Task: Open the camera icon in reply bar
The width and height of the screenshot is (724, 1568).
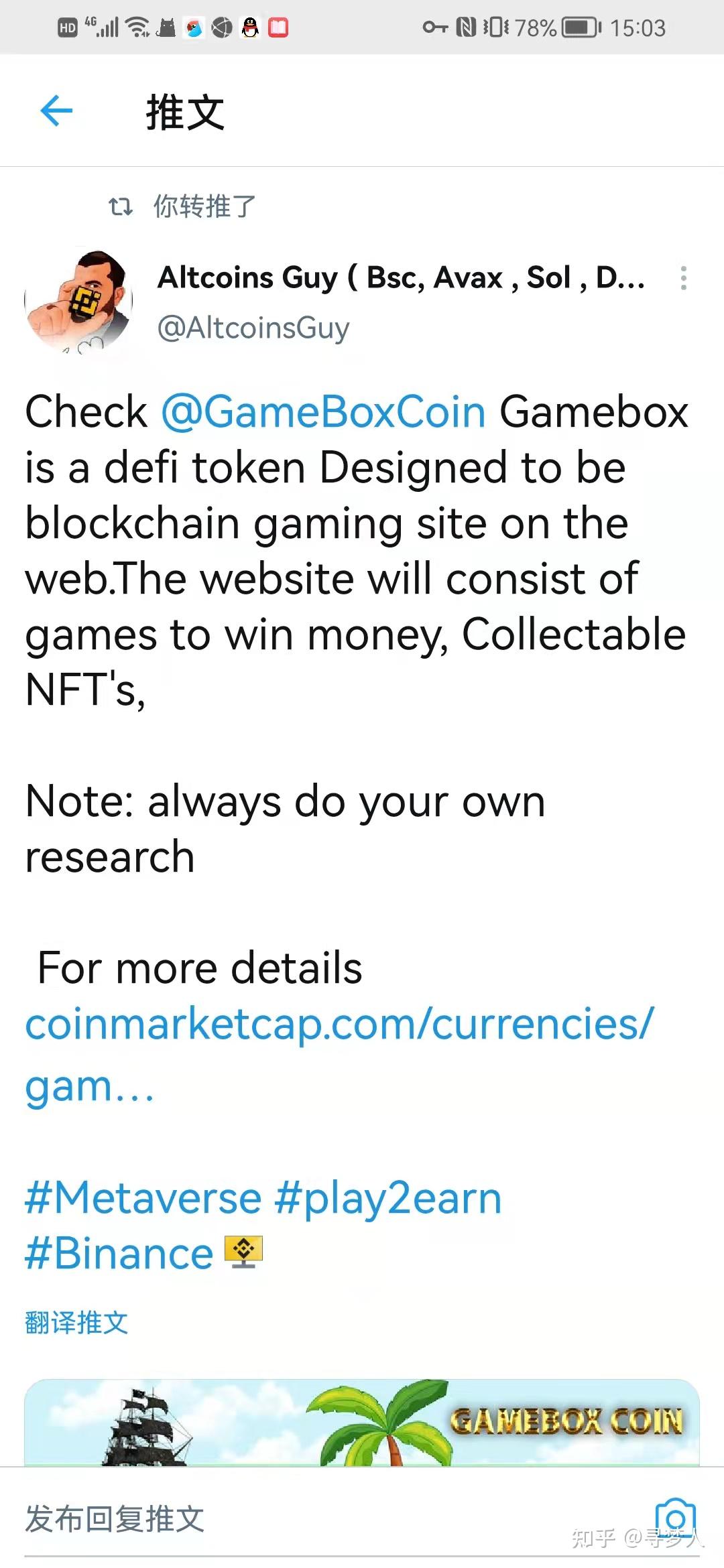Action: point(675,1517)
